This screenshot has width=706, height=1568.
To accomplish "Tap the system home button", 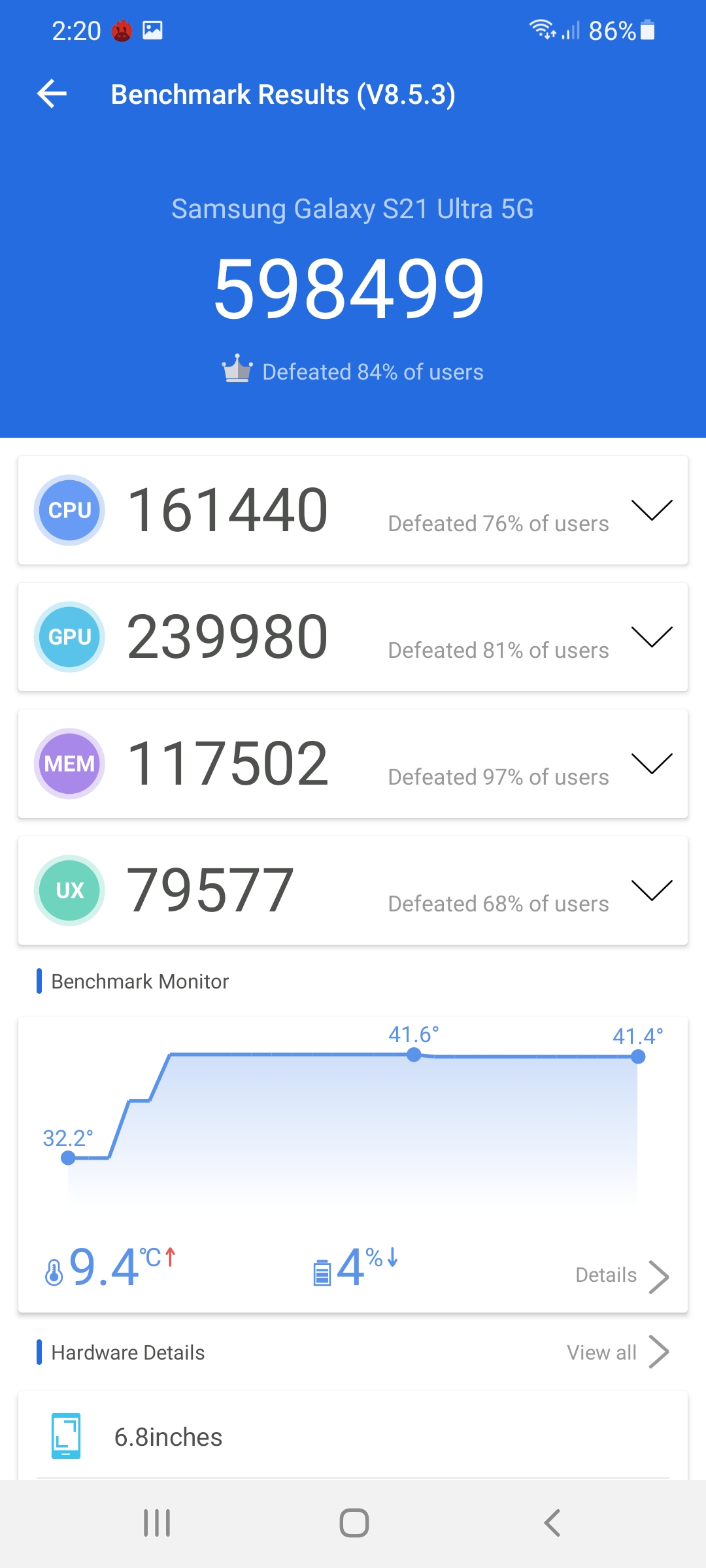I will coord(354,1523).
